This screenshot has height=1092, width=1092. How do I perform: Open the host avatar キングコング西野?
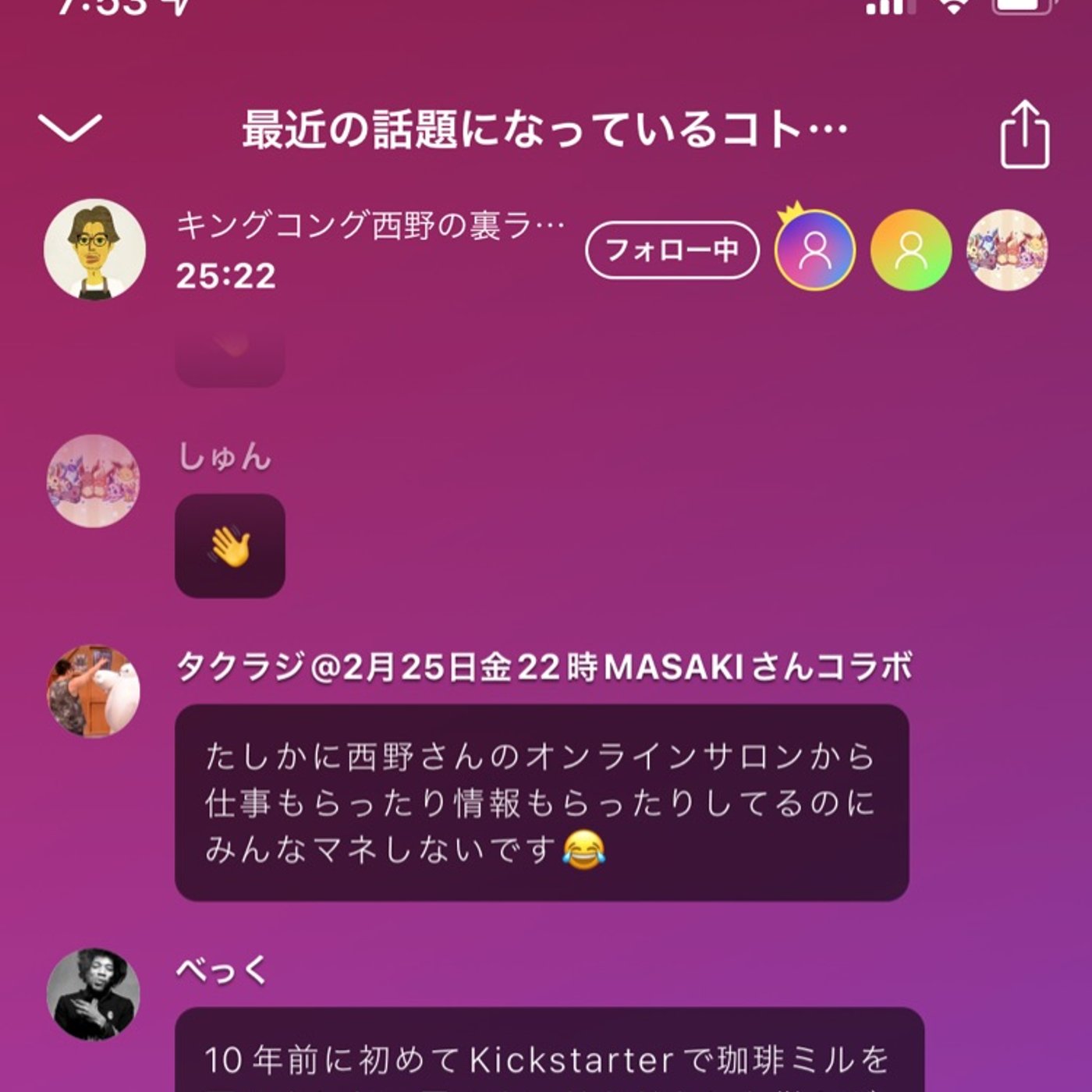tap(95, 250)
